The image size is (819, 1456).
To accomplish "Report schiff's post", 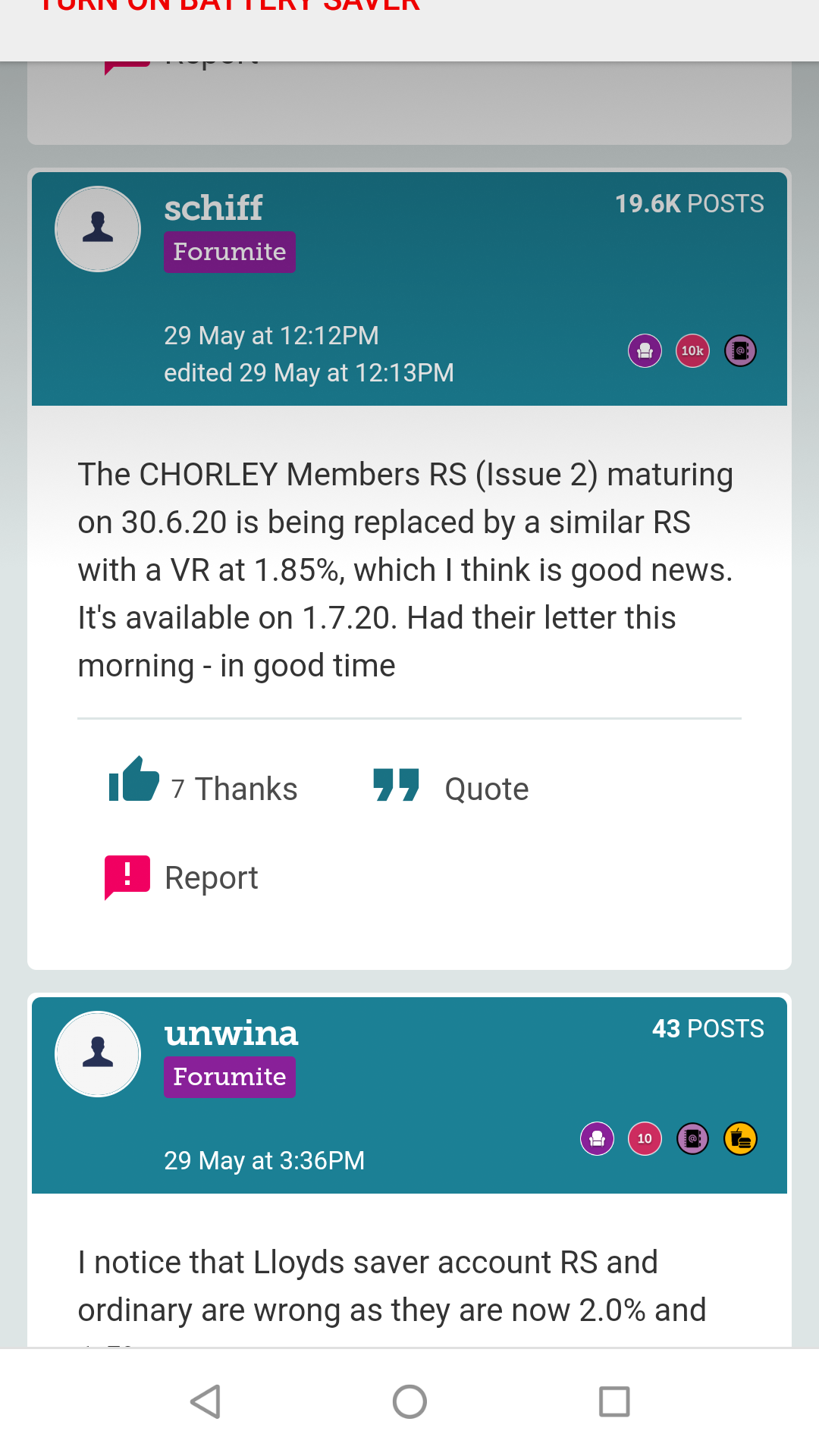I will (182, 877).
